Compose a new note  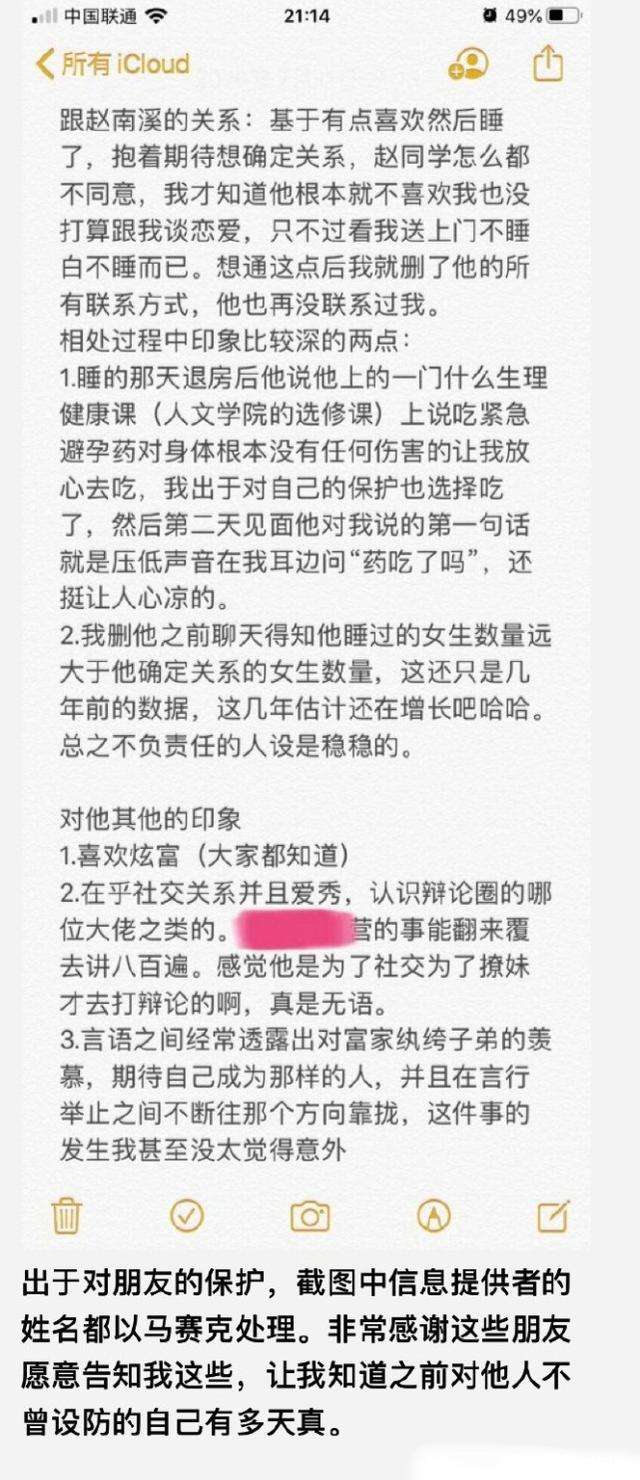coord(554,1215)
